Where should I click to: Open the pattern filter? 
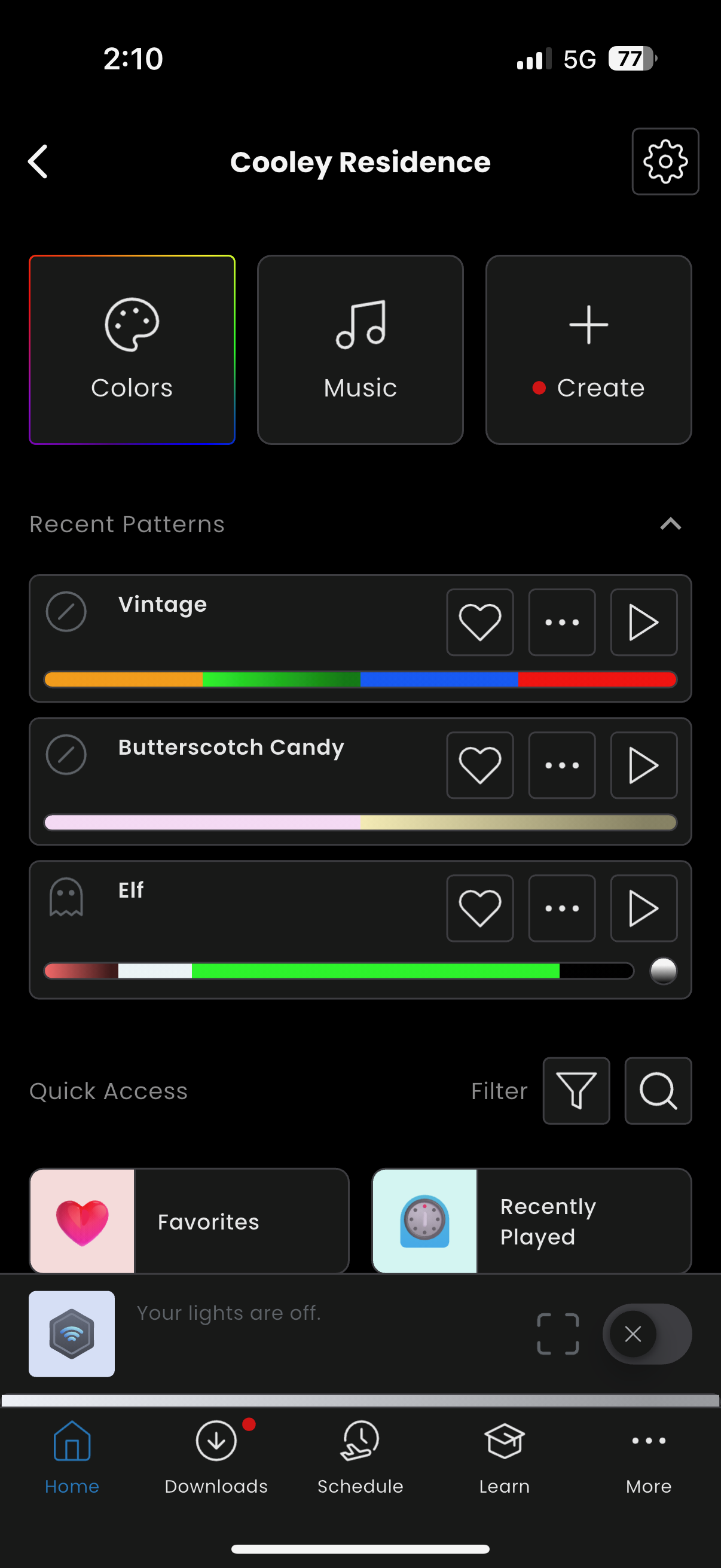click(576, 1090)
